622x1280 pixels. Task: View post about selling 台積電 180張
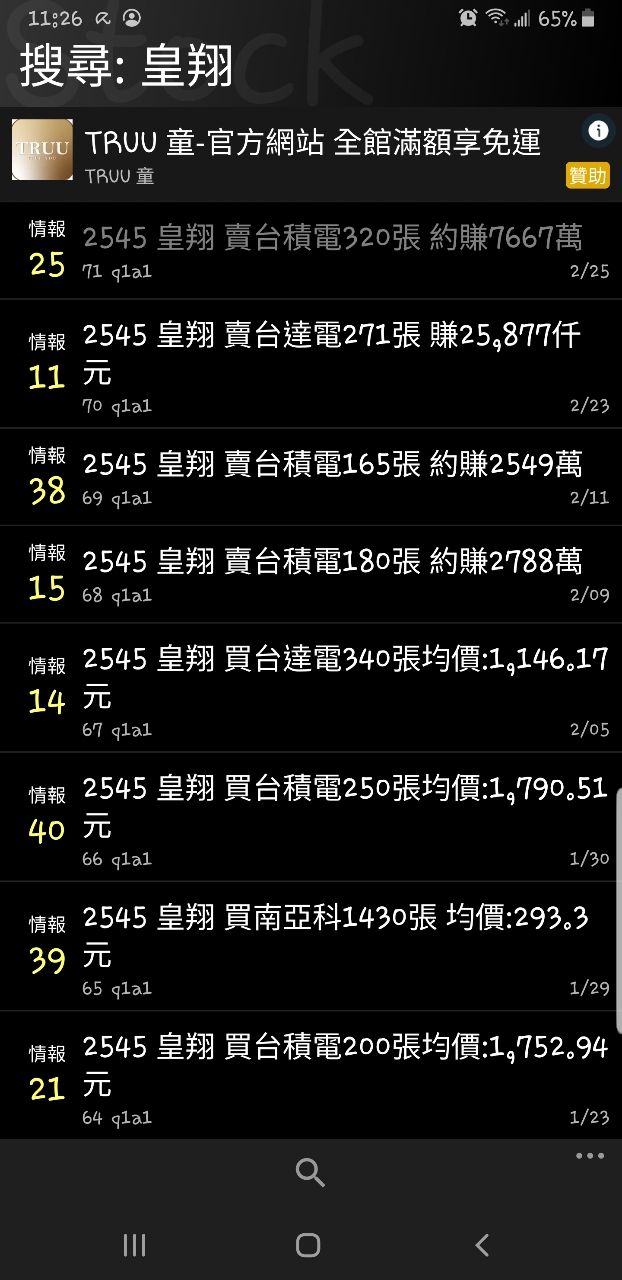(x=330, y=575)
